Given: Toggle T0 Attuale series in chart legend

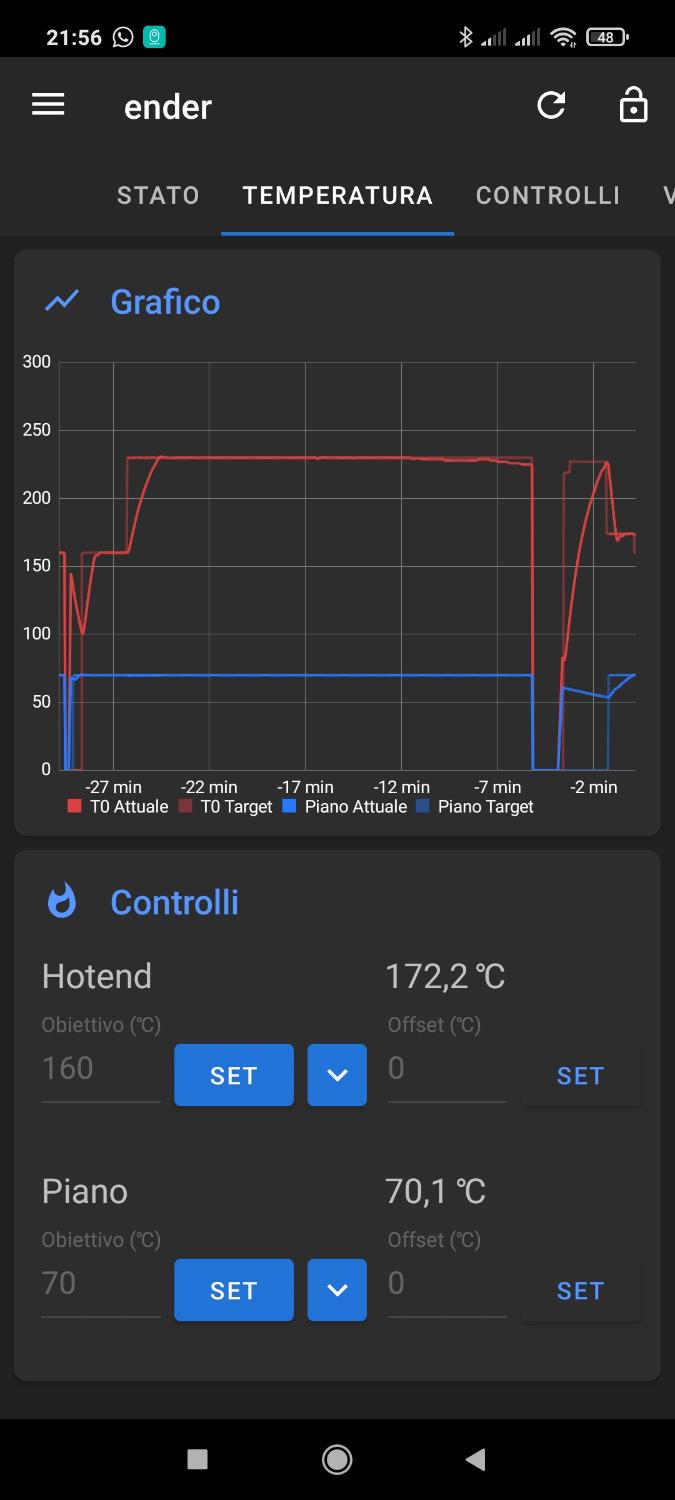Looking at the screenshot, I should point(118,807).
